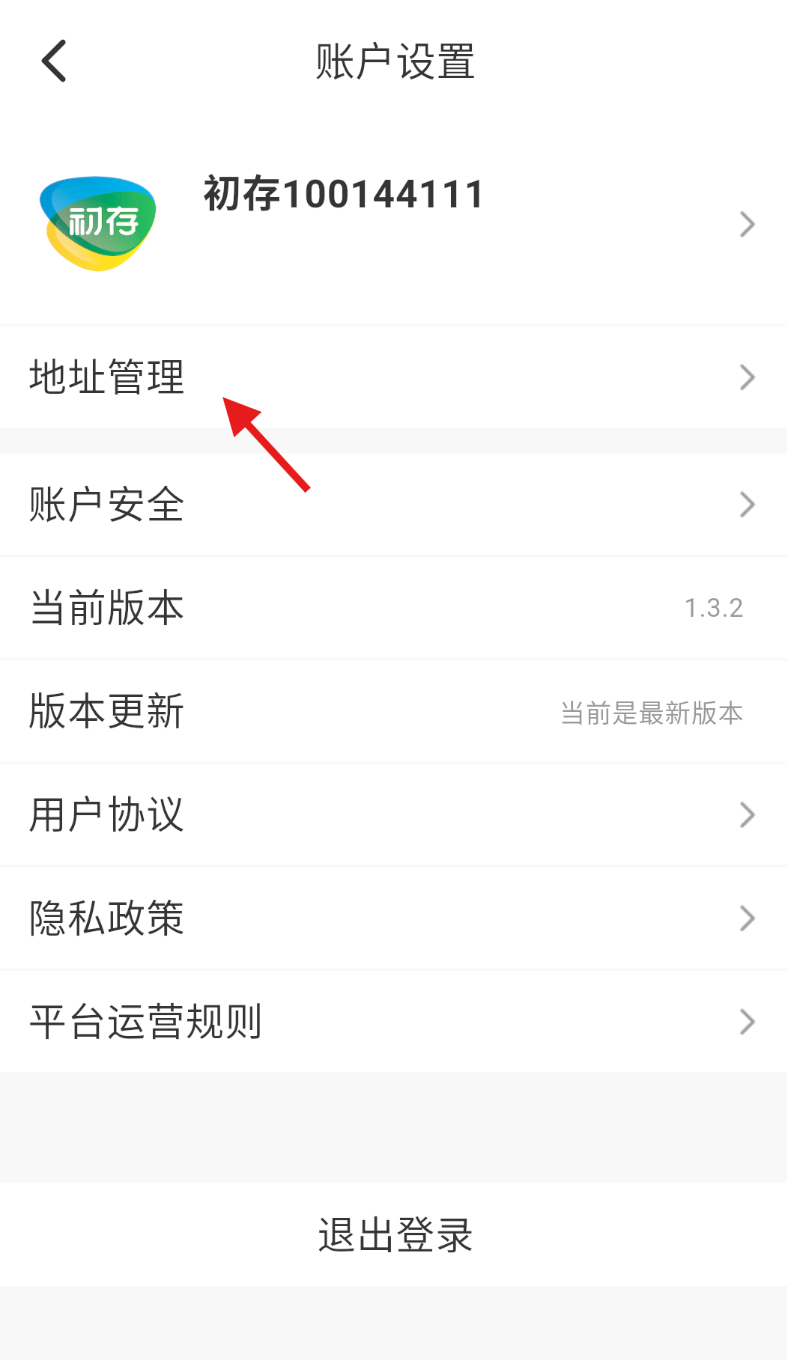The height and width of the screenshot is (1360, 787).
Task: Open the 初存100144111 profile row
Action: [x=393, y=223]
